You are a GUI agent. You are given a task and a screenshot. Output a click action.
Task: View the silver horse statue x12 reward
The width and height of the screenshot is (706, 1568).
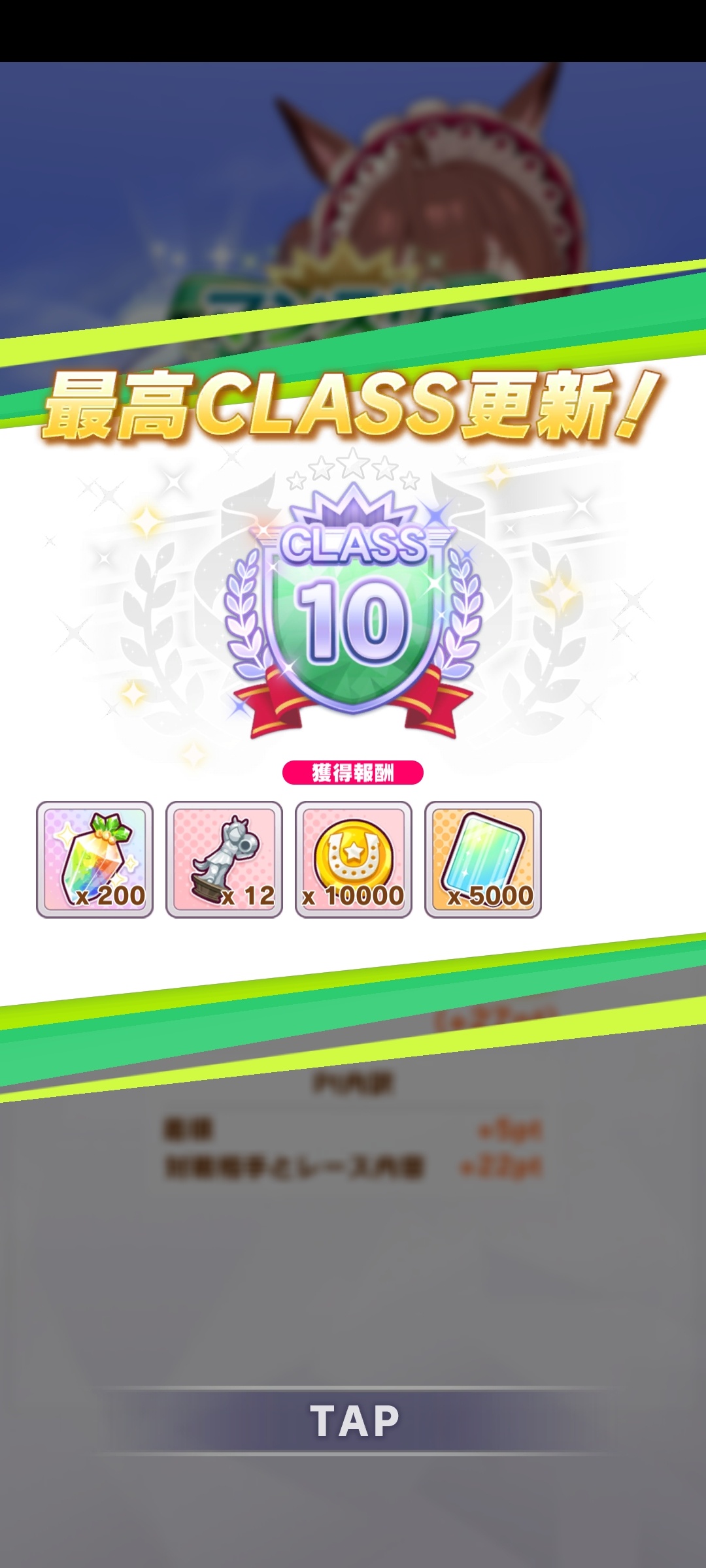tap(224, 859)
